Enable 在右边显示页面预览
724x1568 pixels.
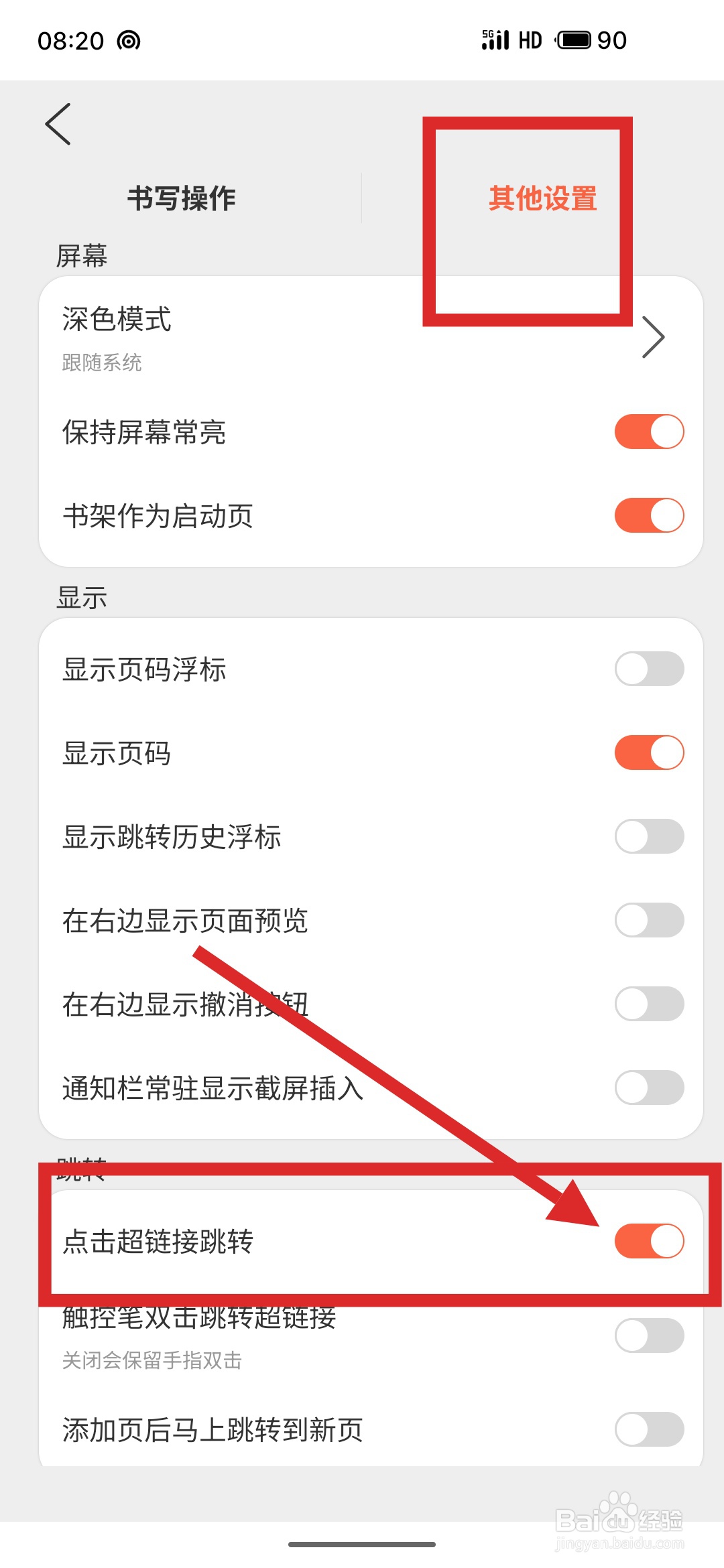point(648,921)
